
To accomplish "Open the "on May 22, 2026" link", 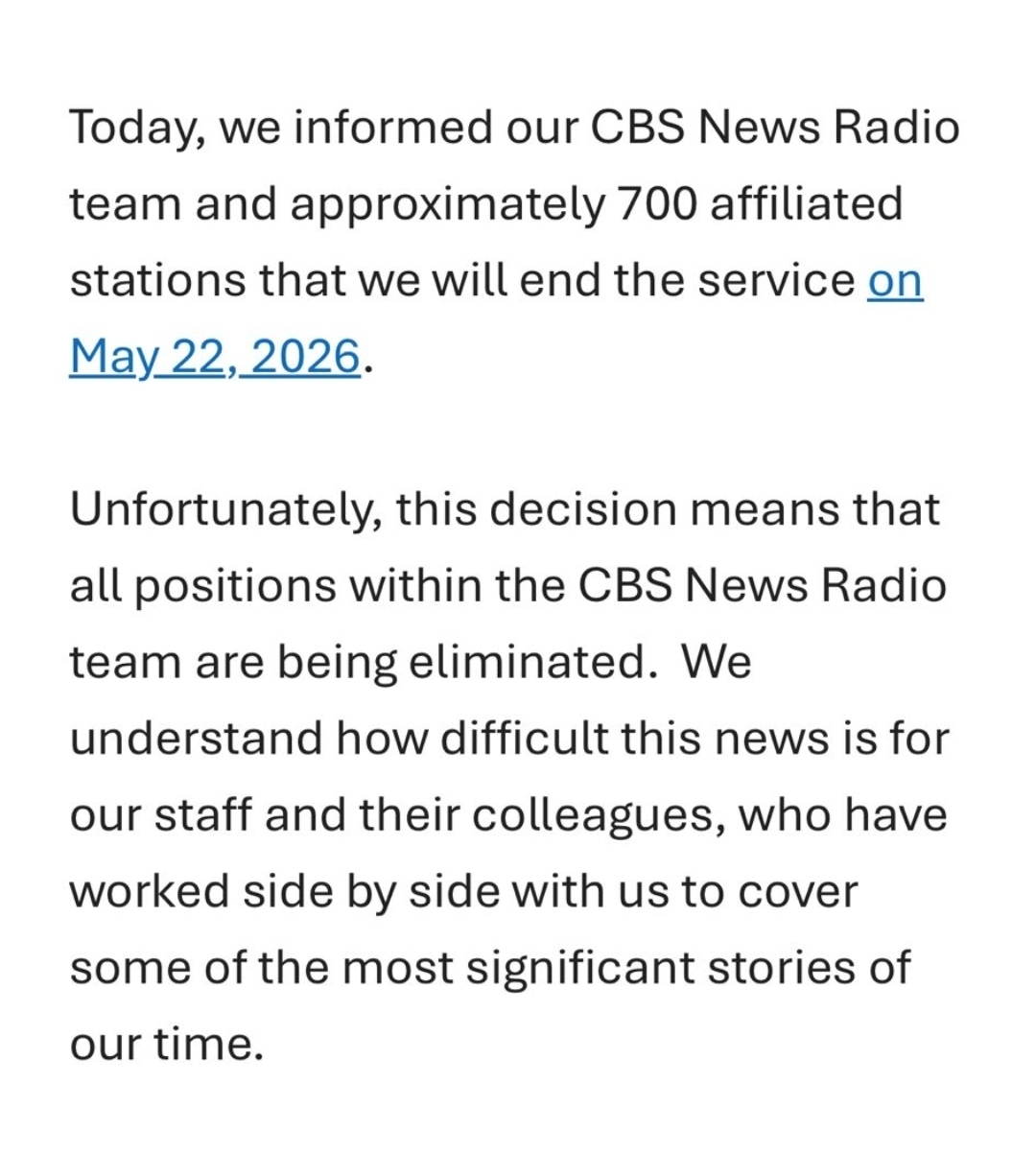I will [x=215, y=357].
